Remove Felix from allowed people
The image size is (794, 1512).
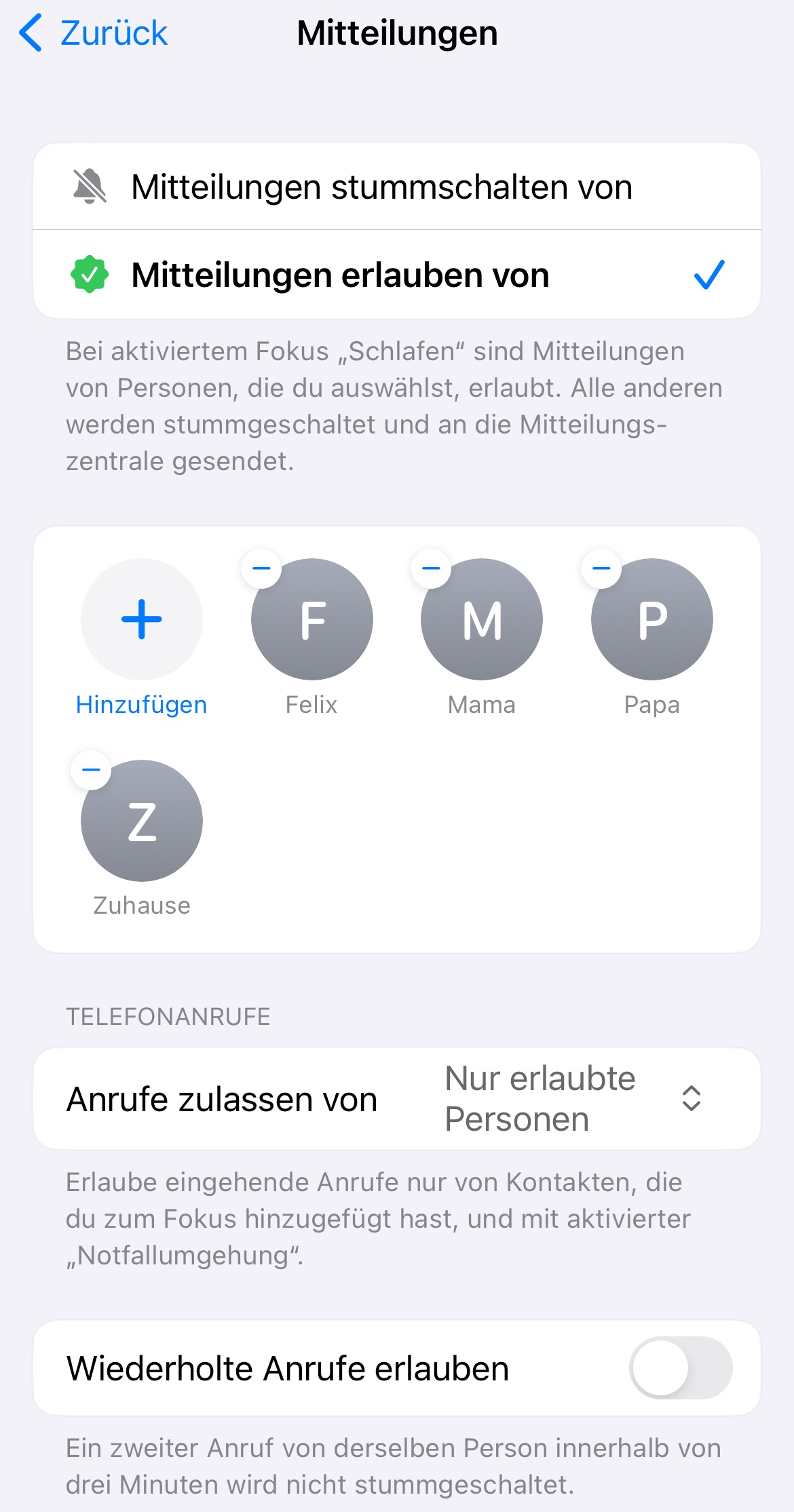(262, 568)
